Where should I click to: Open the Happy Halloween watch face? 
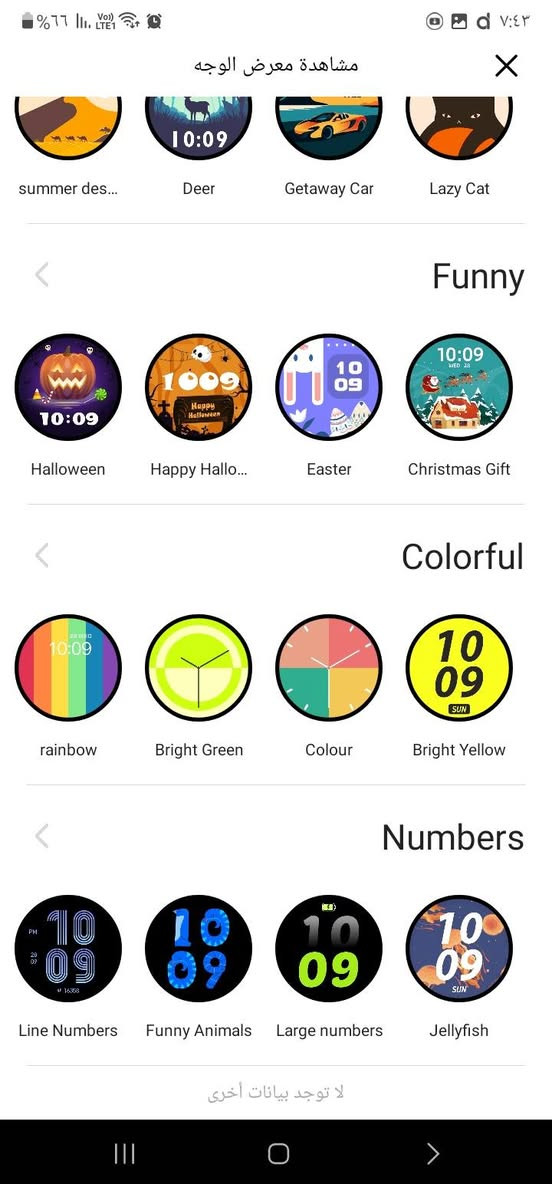tap(199, 387)
